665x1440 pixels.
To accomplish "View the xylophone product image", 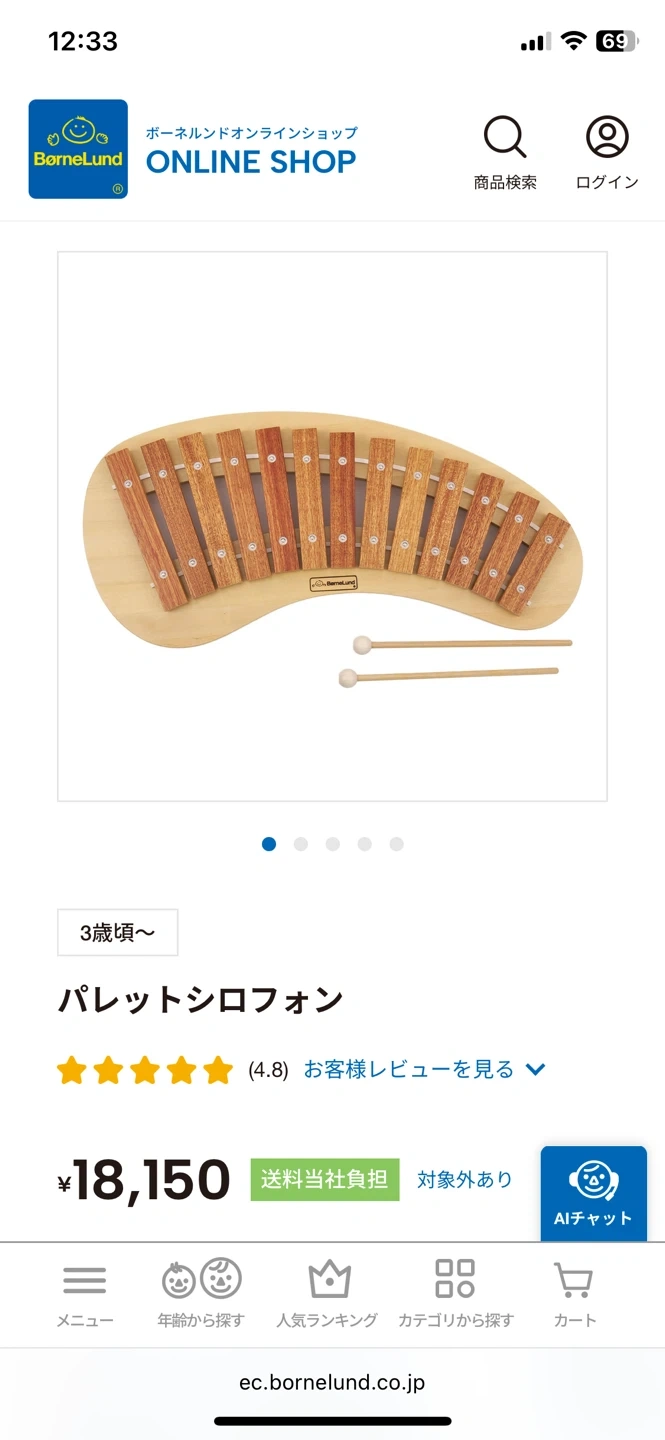I will [x=332, y=526].
